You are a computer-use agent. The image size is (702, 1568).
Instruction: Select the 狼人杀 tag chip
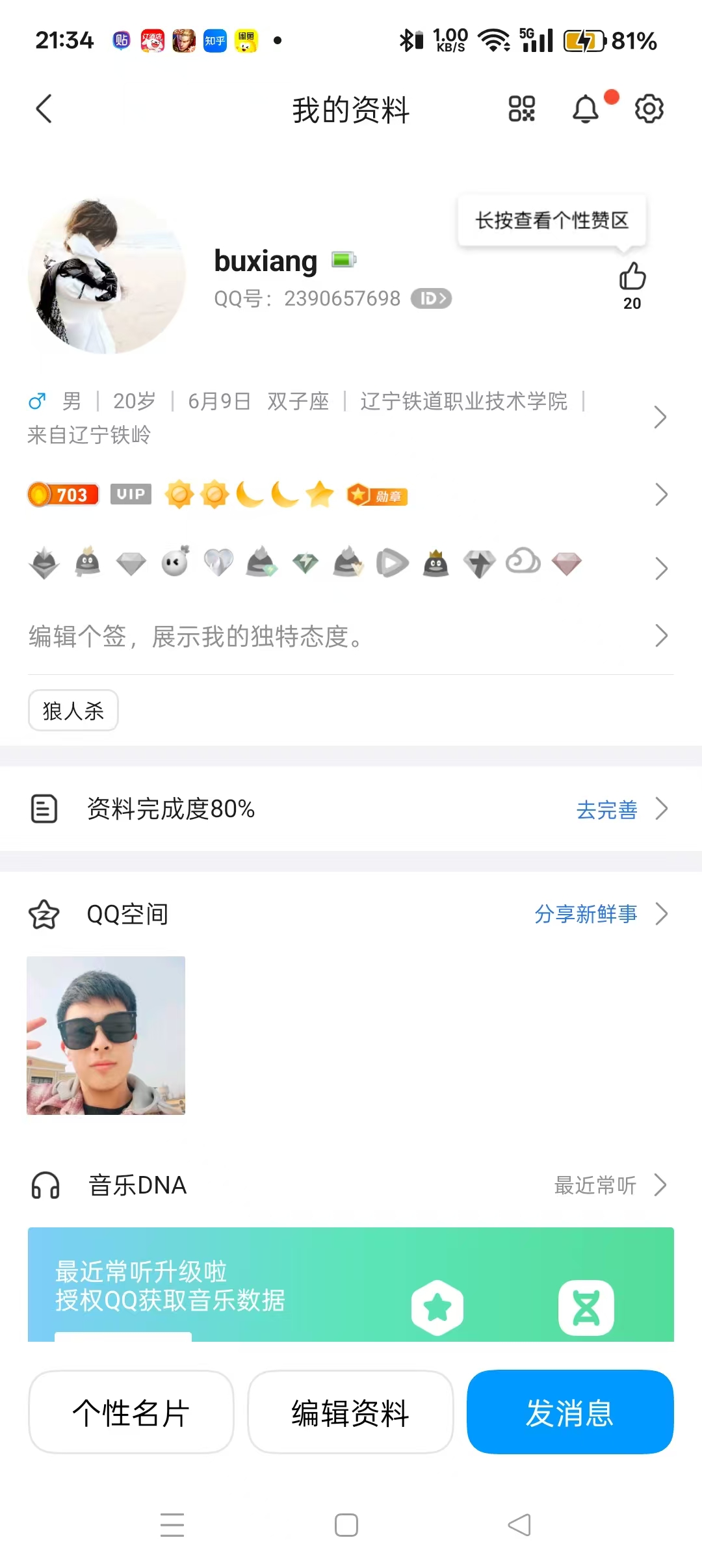(x=73, y=711)
